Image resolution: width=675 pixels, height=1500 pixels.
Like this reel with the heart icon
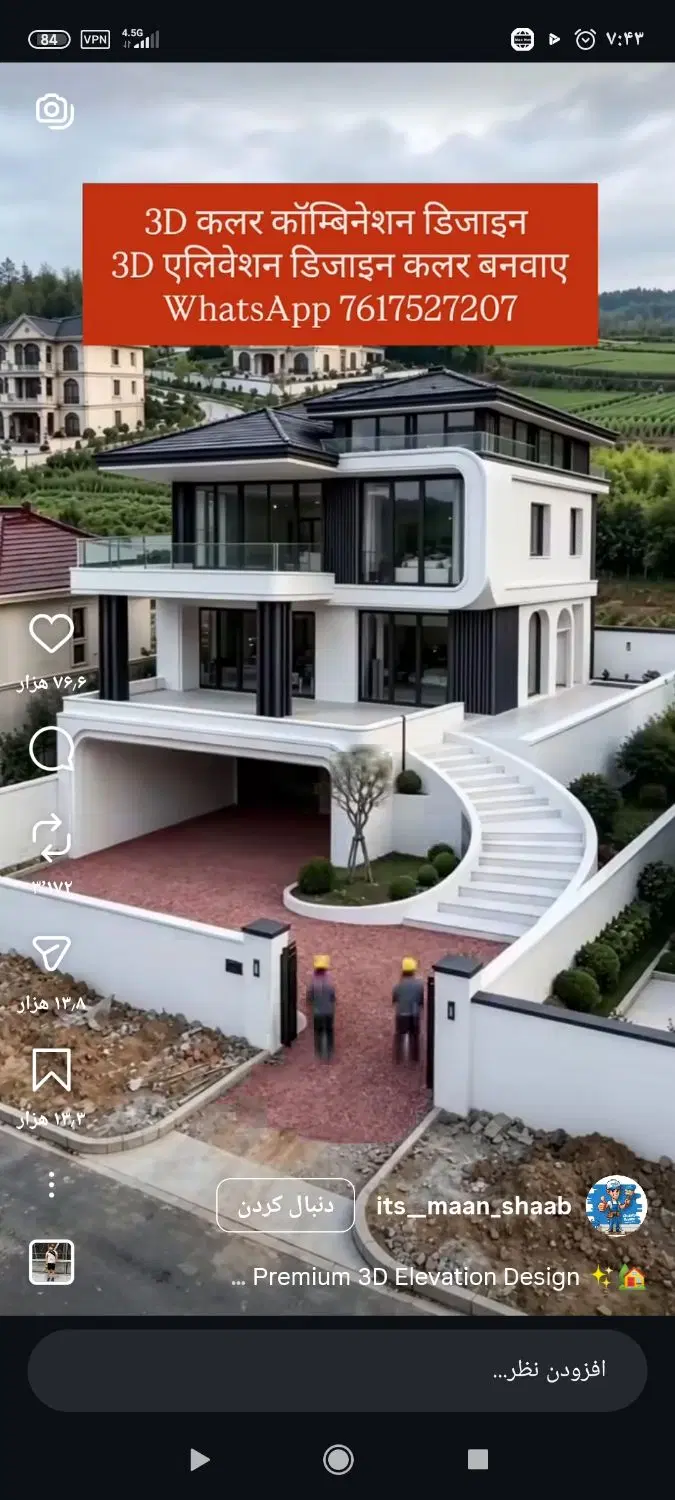click(x=51, y=633)
